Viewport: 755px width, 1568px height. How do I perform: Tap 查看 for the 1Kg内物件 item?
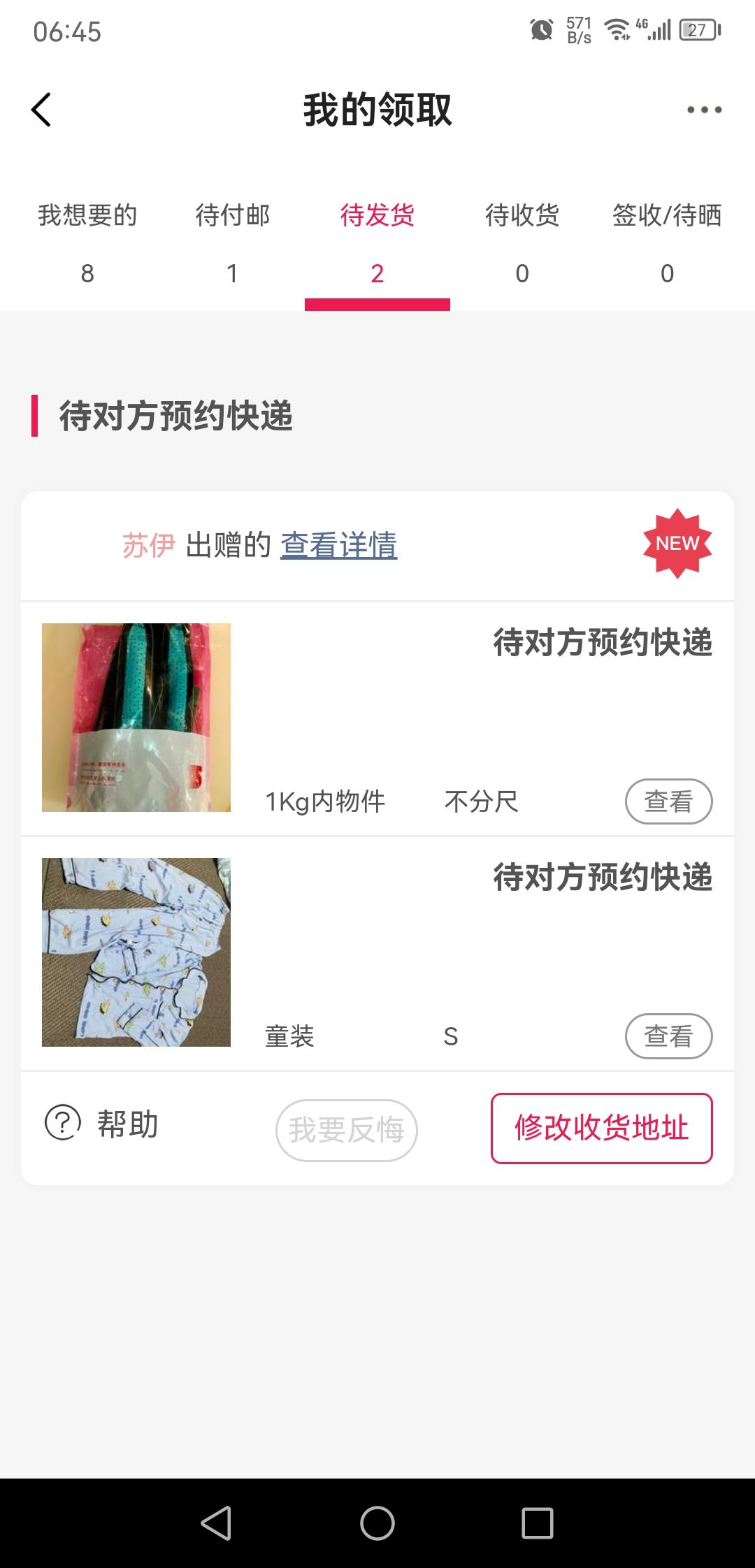[668, 801]
